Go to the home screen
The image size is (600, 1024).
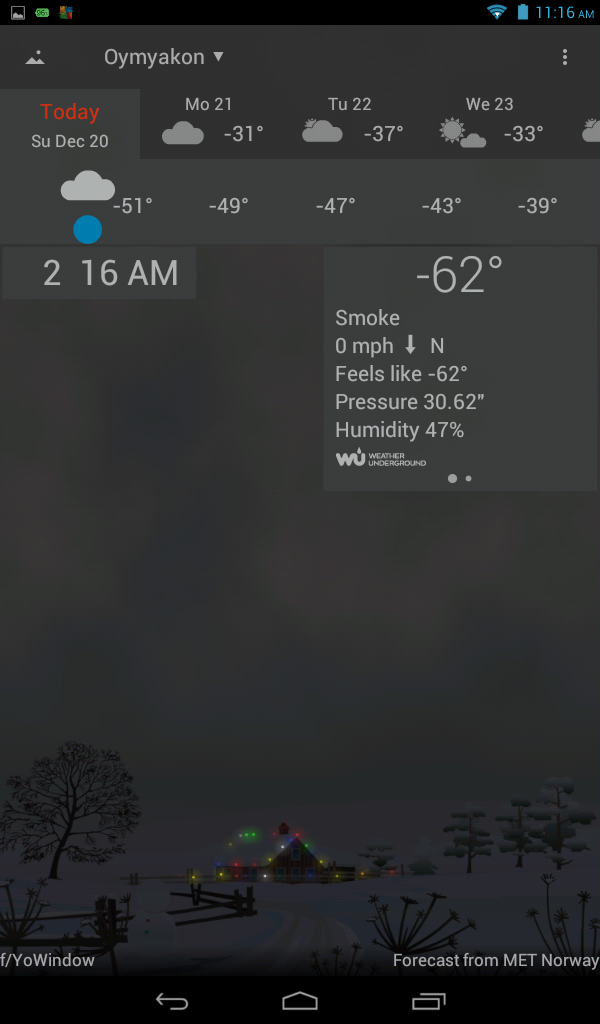300,1000
